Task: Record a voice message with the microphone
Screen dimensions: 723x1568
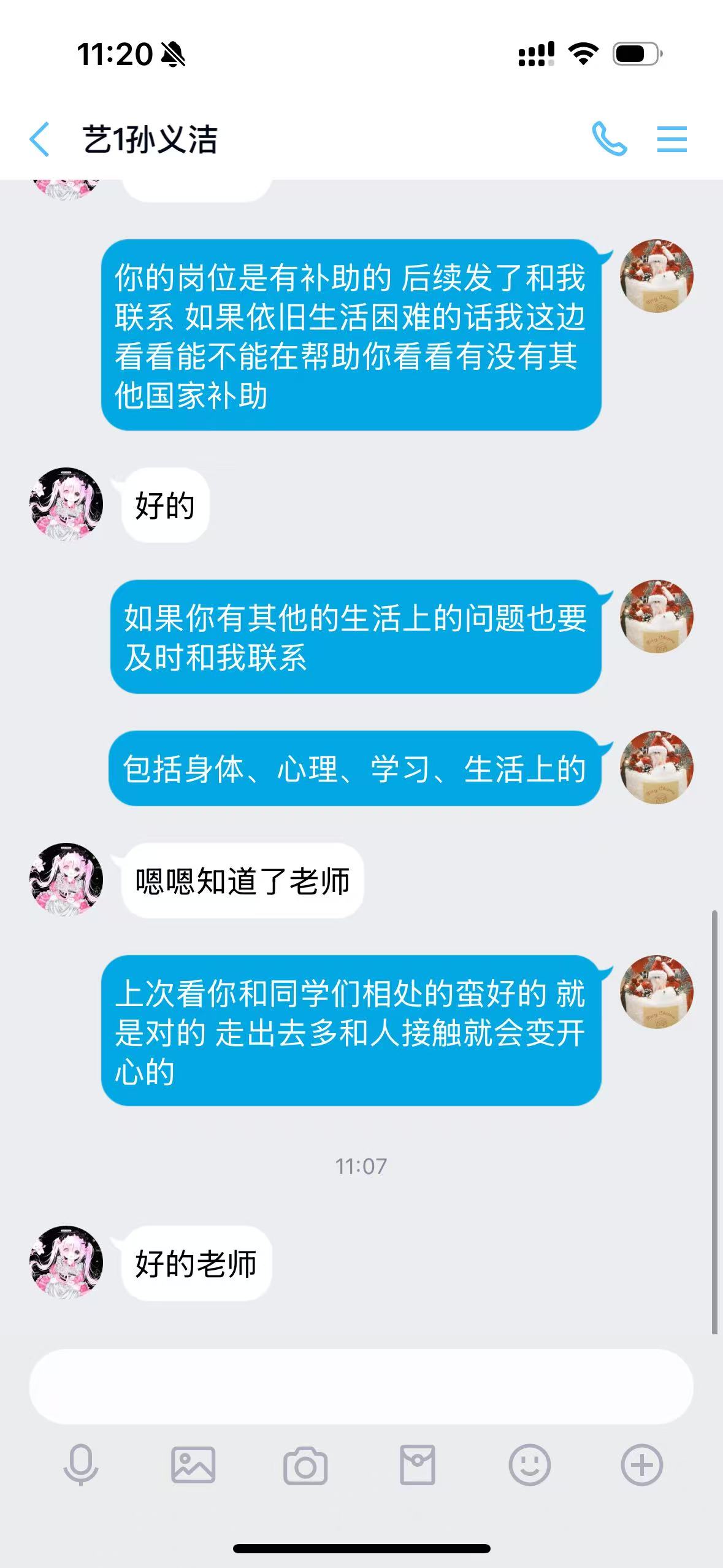Action: (x=80, y=1465)
